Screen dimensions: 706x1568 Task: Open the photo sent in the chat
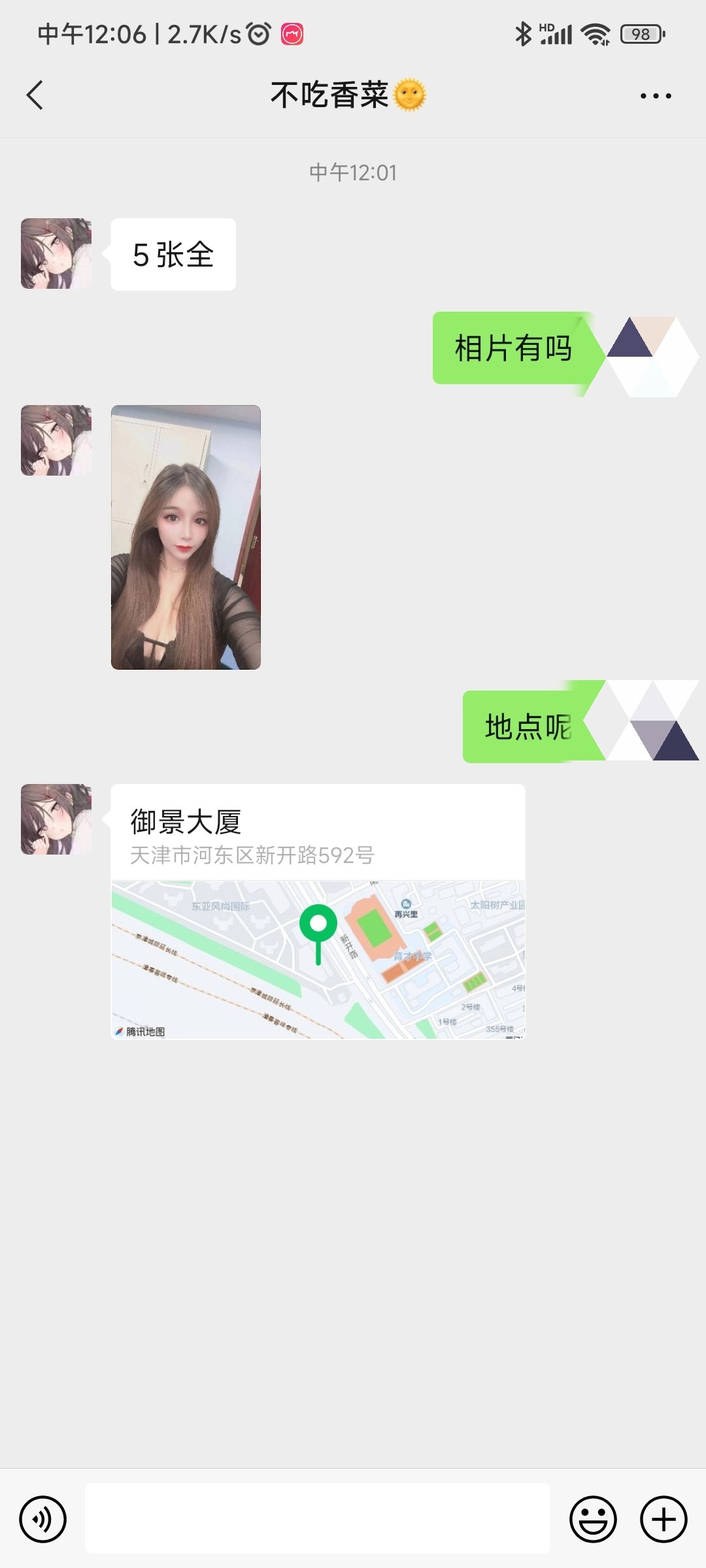pos(186,537)
